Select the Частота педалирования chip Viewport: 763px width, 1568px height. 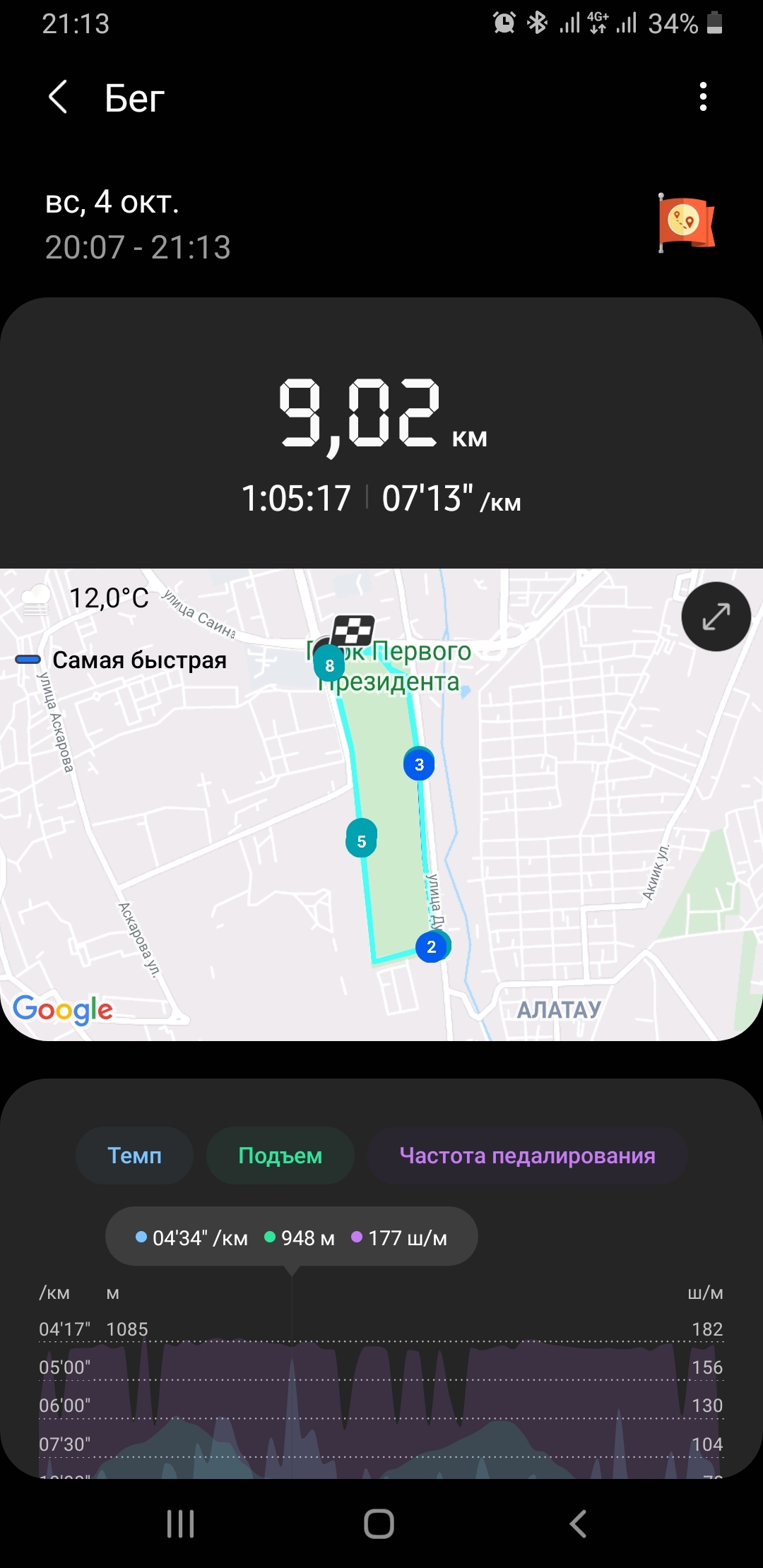(x=527, y=1156)
